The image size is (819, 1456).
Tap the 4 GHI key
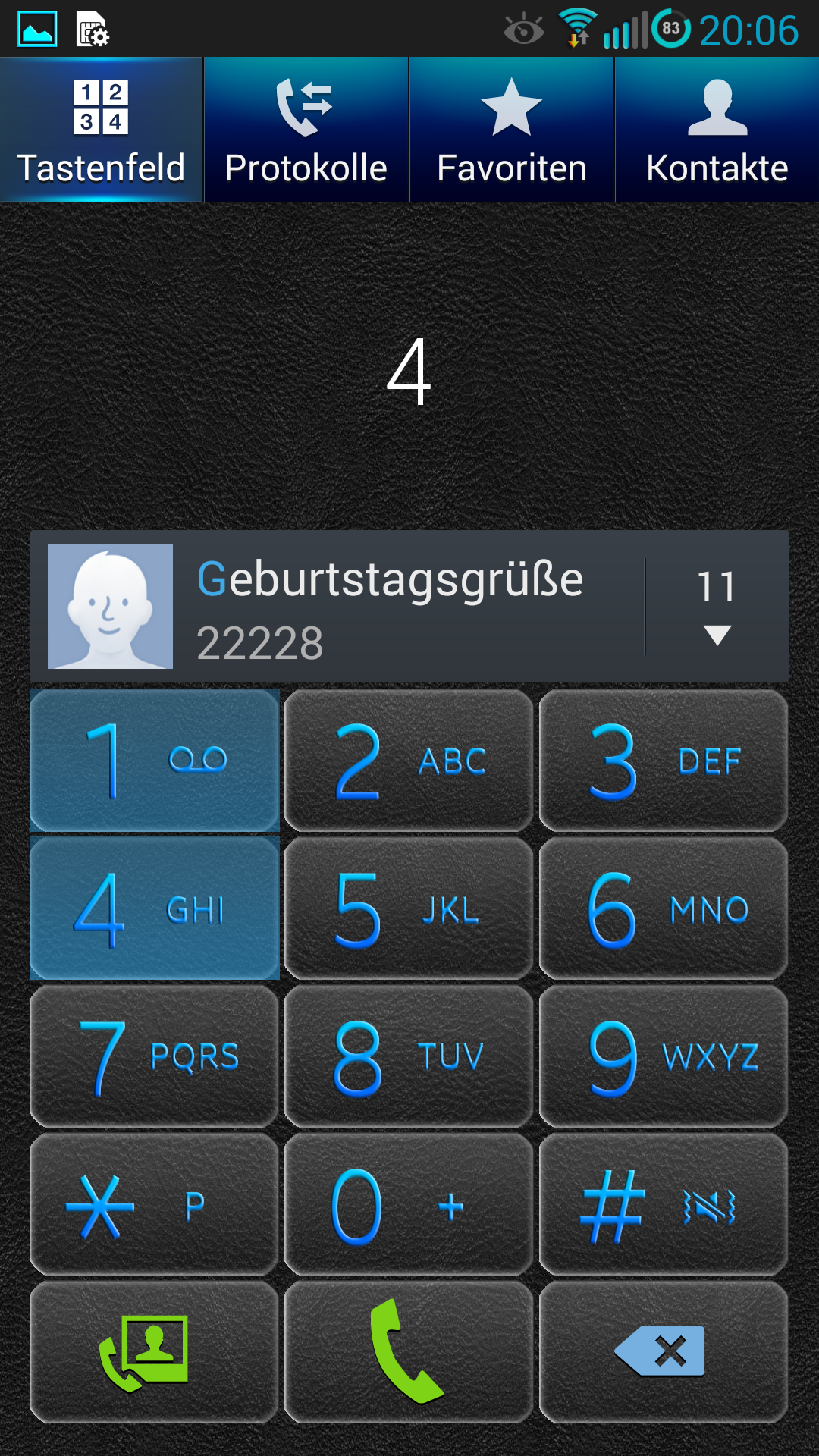click(x=155, y=908)
